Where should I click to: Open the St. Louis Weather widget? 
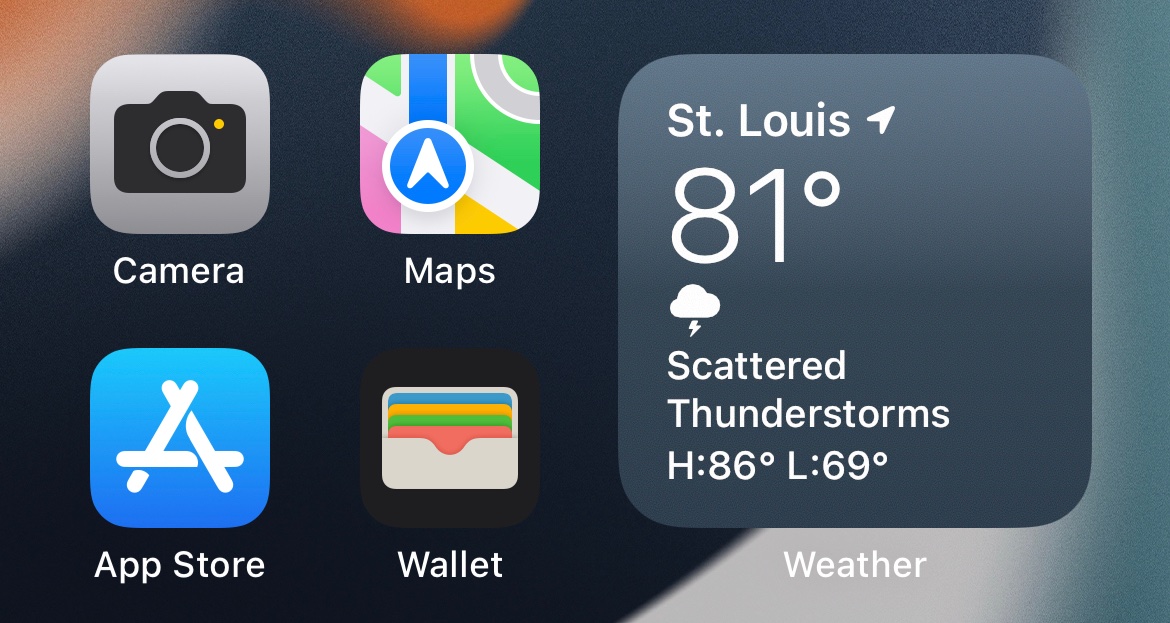click(855, 290)
